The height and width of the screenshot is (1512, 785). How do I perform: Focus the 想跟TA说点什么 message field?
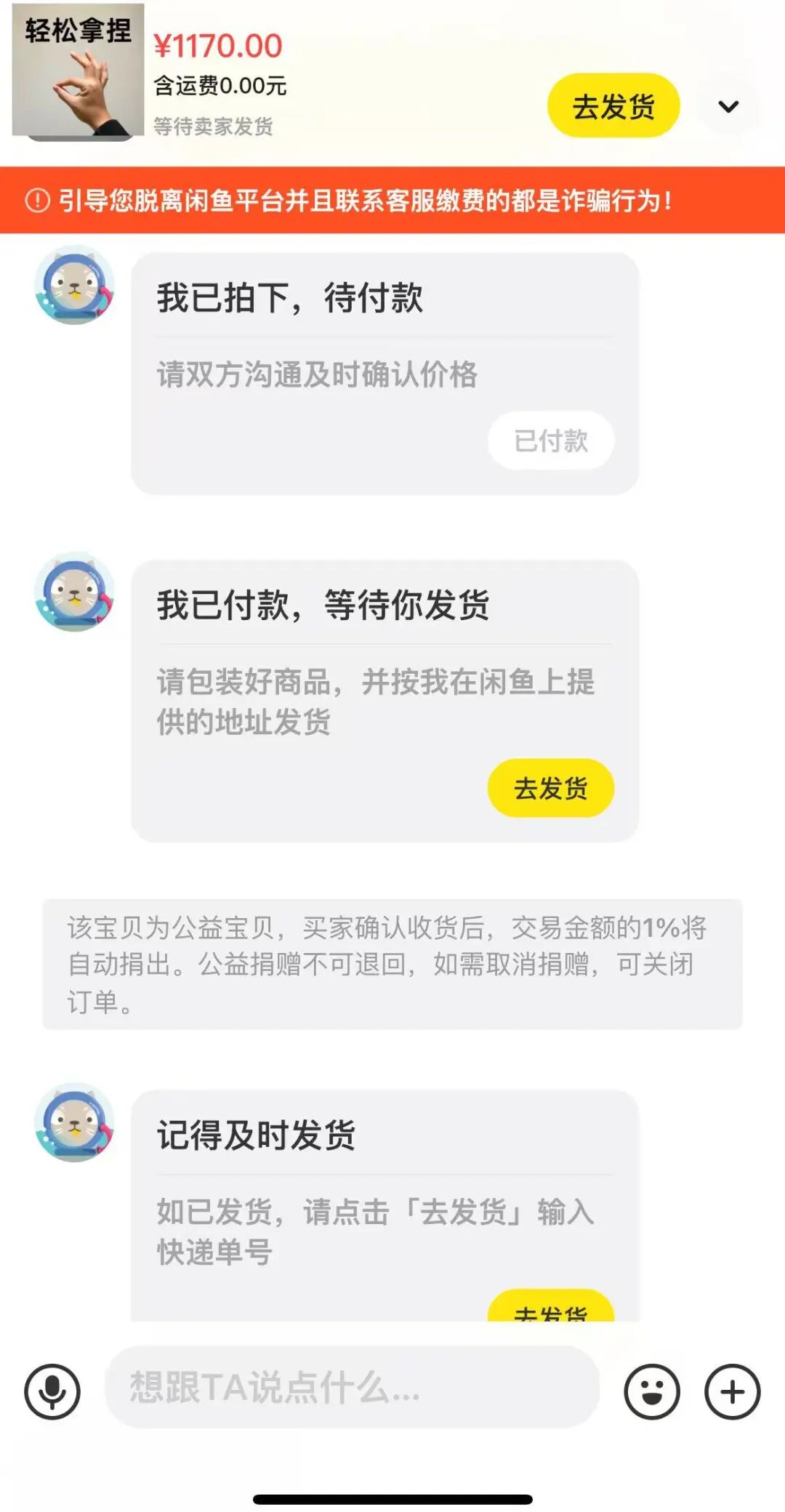point(352,1387)
